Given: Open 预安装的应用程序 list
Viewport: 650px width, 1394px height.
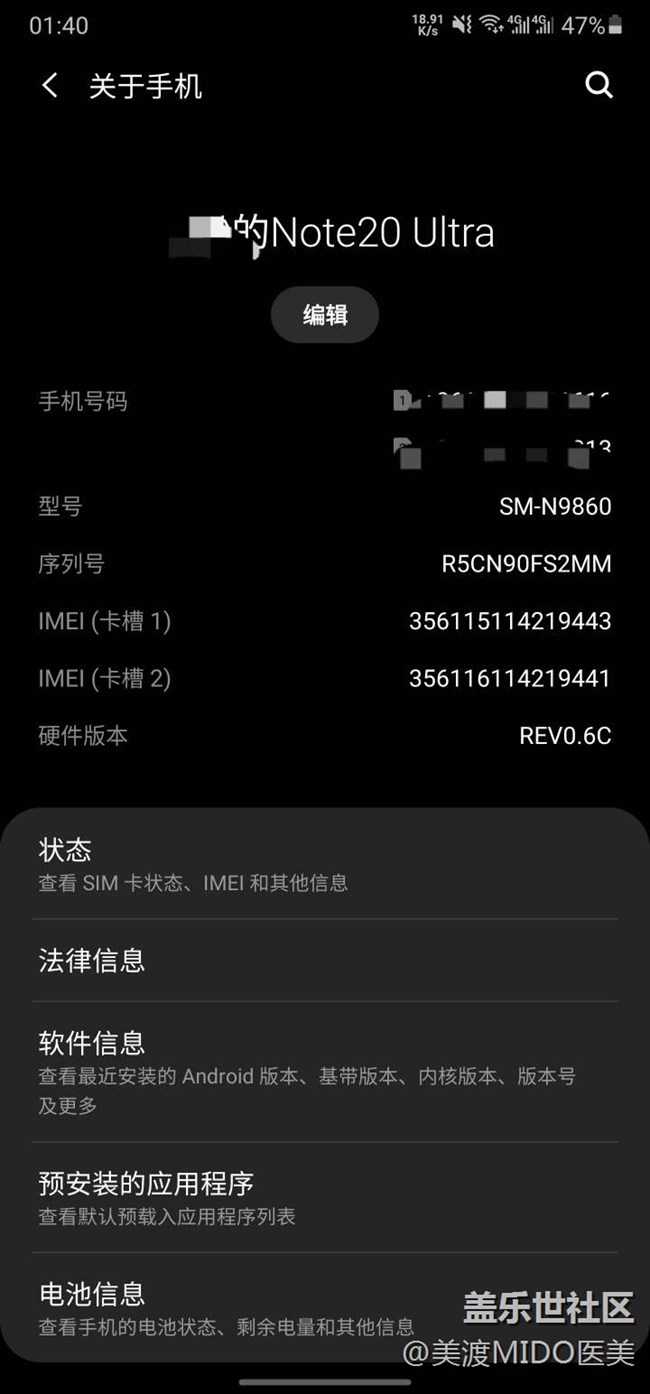Looking at the screenshot, I should pyautogui.click(x=324, y=1198).
